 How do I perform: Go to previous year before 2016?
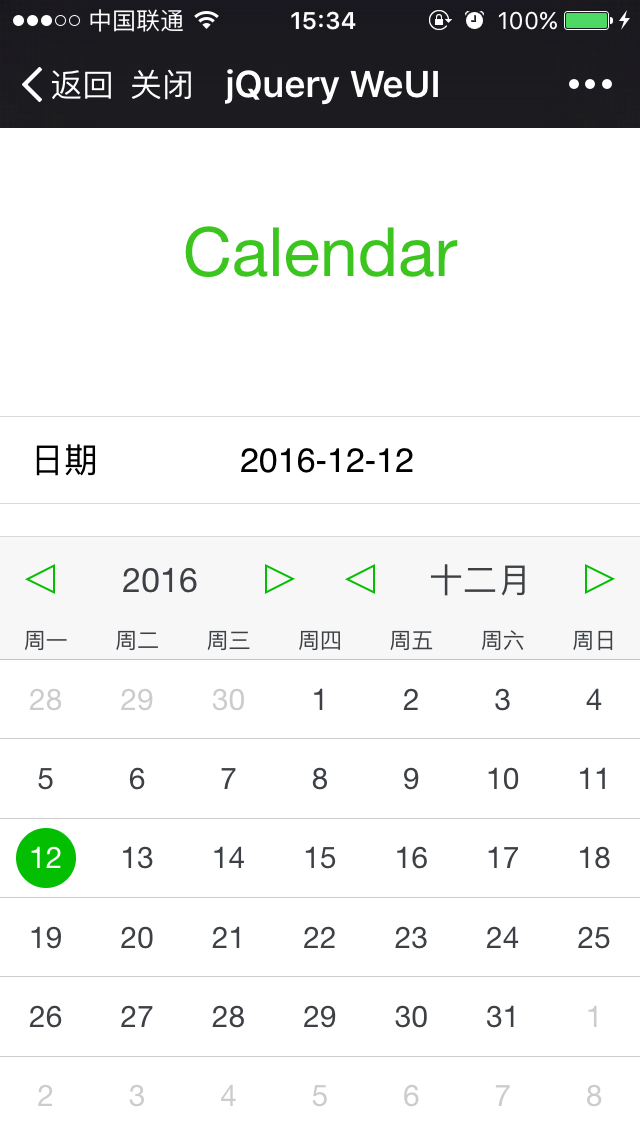41,579
